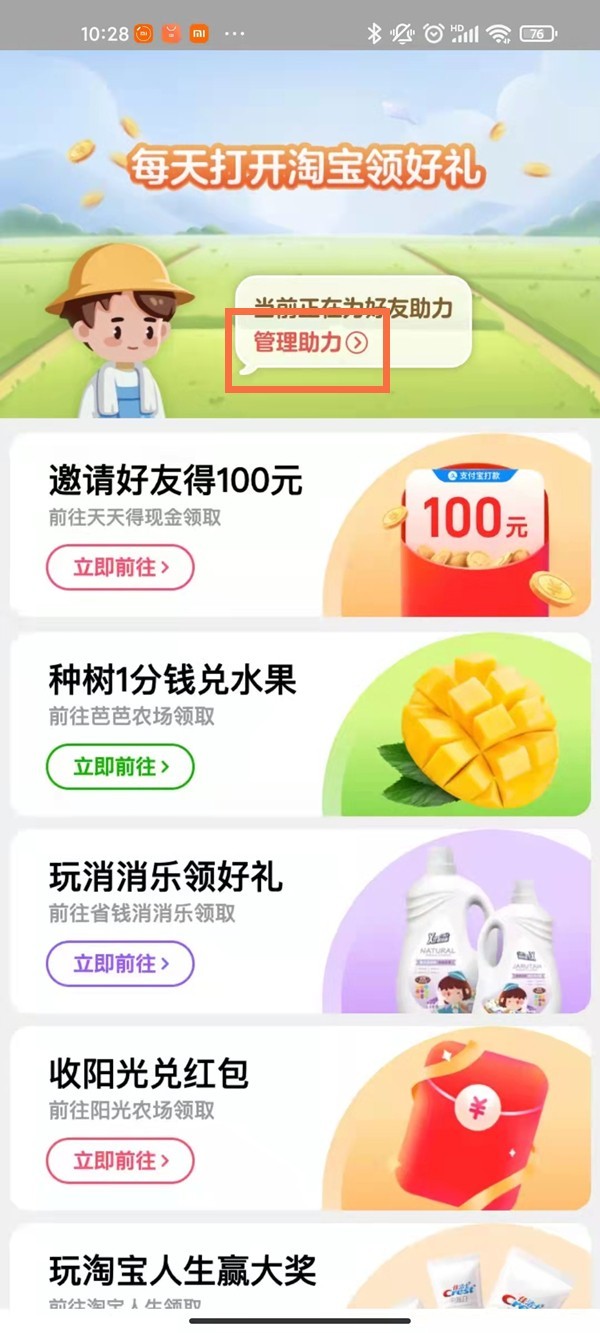This screenshot has height=1333, width=600.
Task: Tap 立即前往 under 种树1分钱兑水果
Action: [120, 767]
